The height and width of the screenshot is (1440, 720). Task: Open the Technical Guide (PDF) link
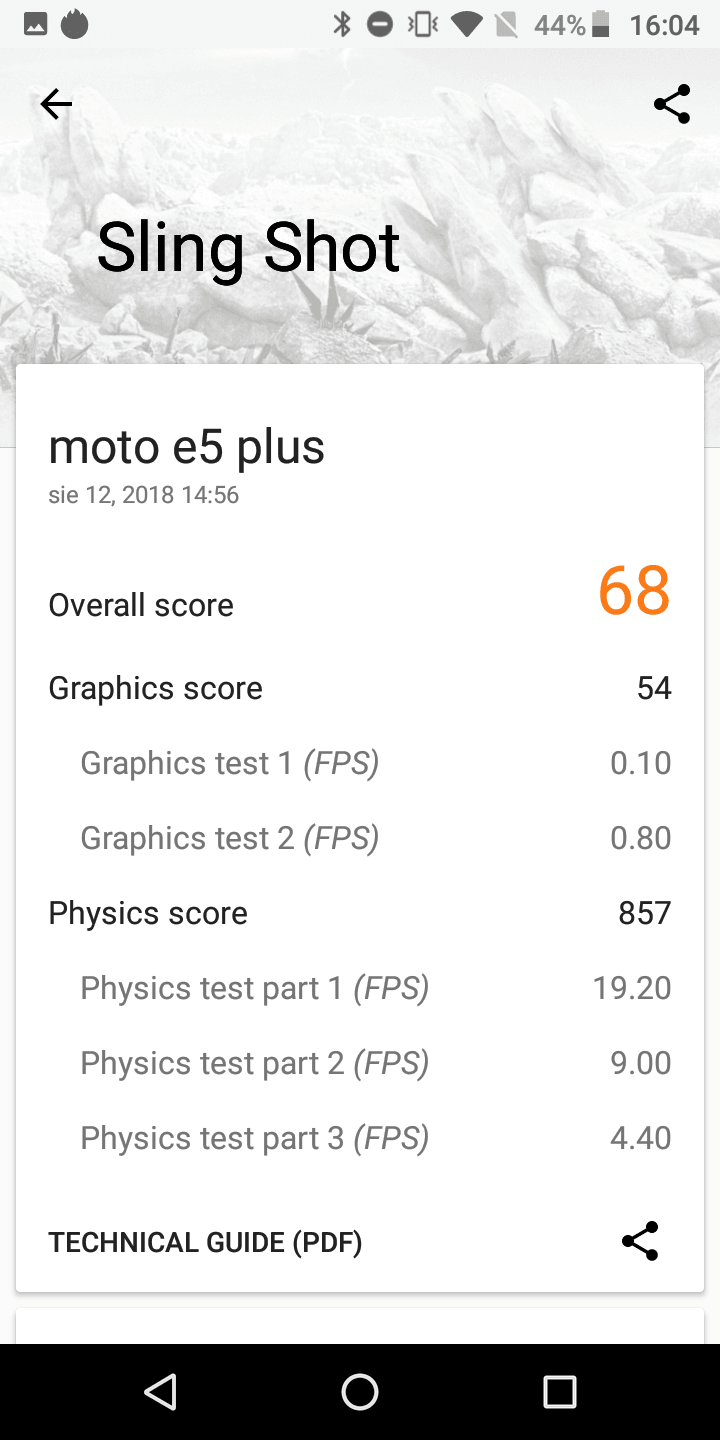pyautogui.click(x=205, y=1242)
